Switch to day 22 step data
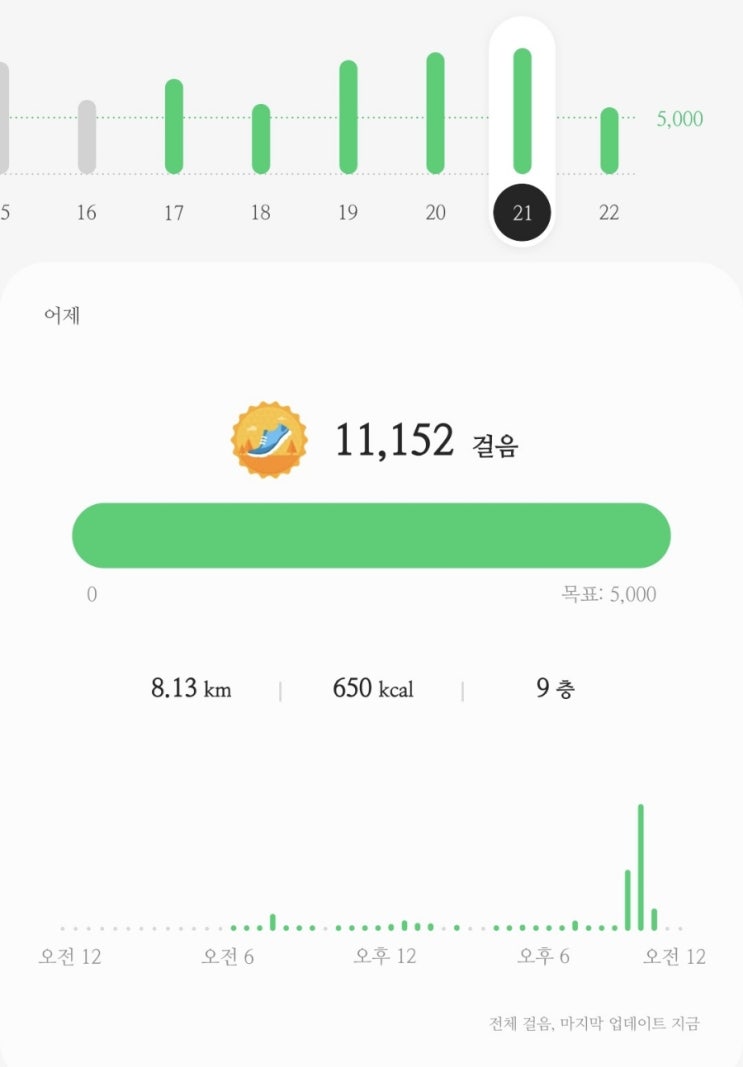The width and height of the screenshot is (743, 1067). coord(609,141)
